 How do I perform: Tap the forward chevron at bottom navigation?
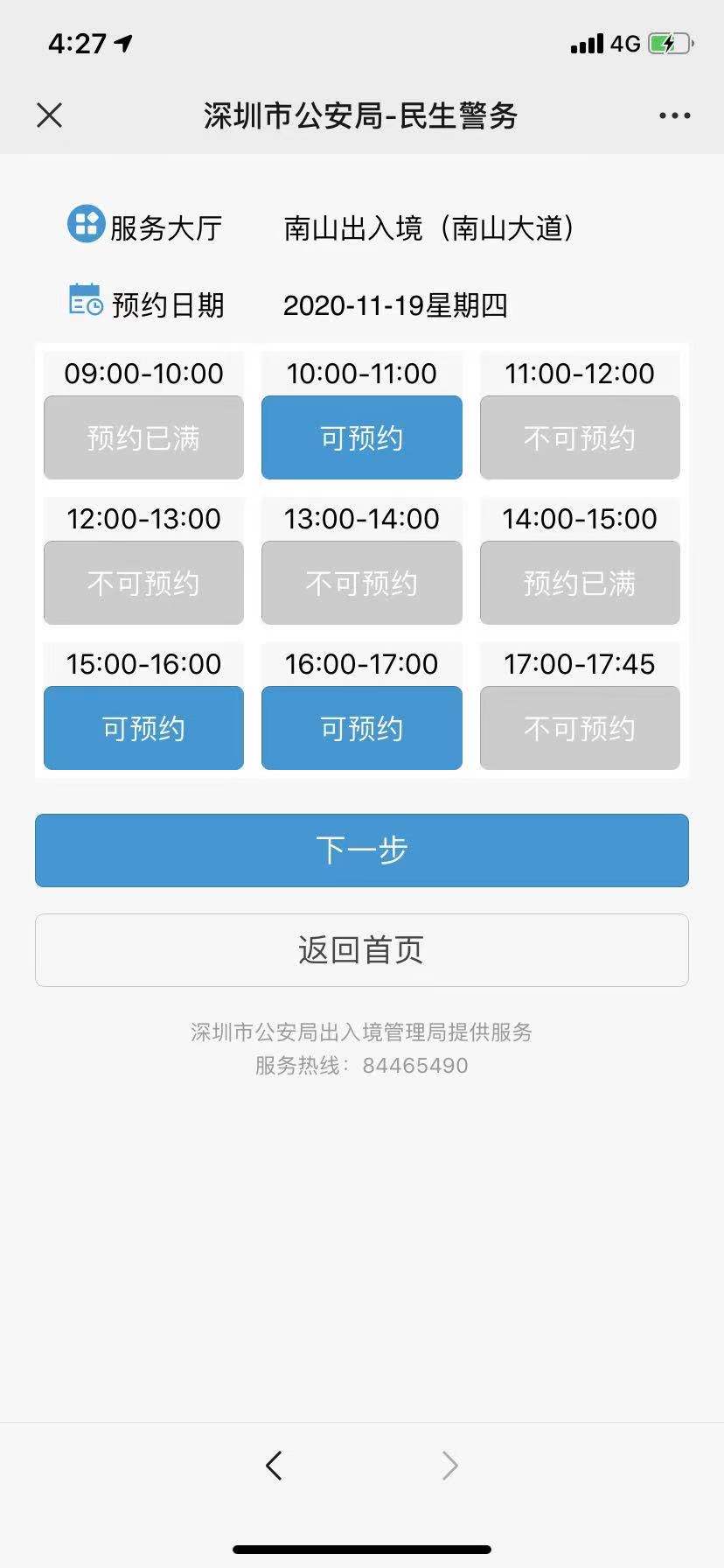pyautogui.click(x=449, y=1466)
